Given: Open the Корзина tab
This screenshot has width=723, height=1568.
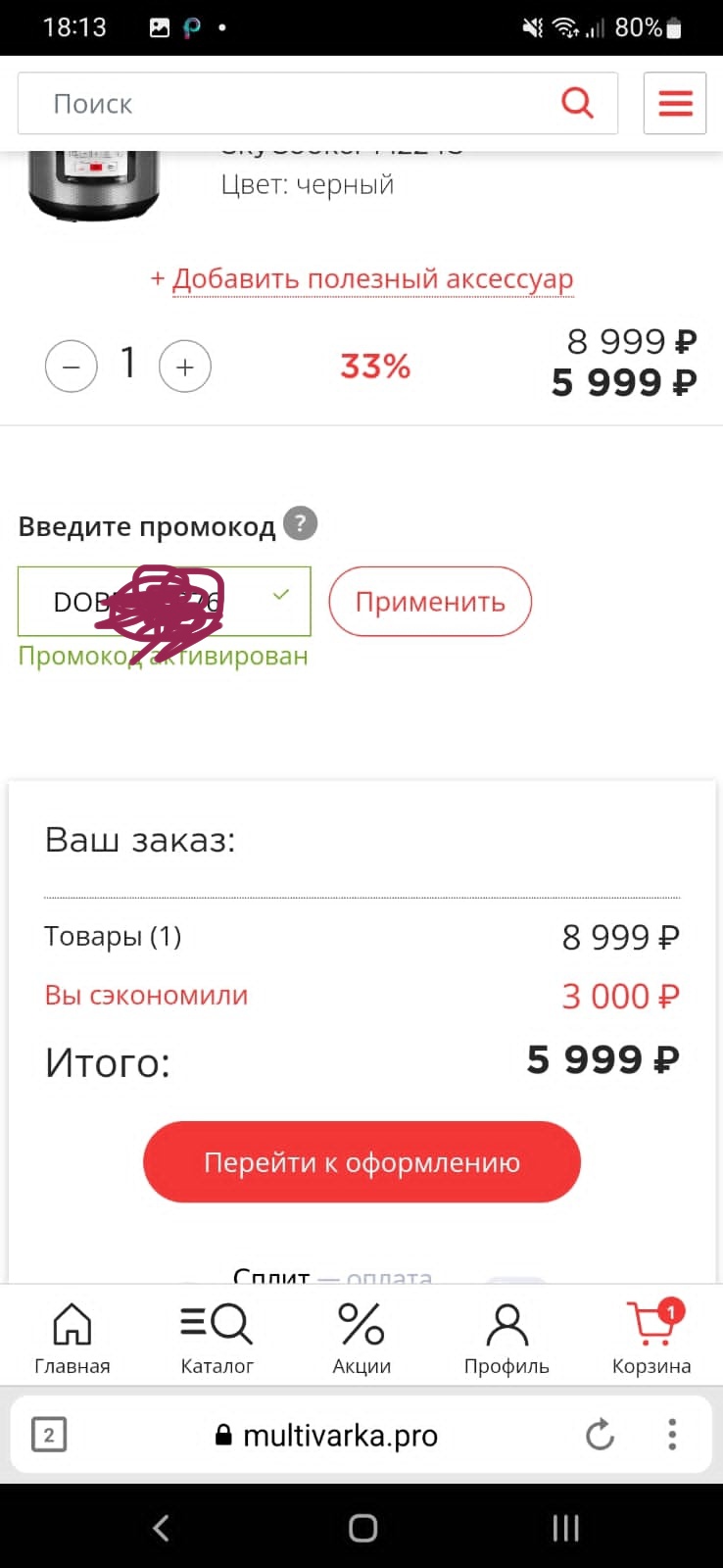Looking at the screenshot, I should tap(651, 1338).
